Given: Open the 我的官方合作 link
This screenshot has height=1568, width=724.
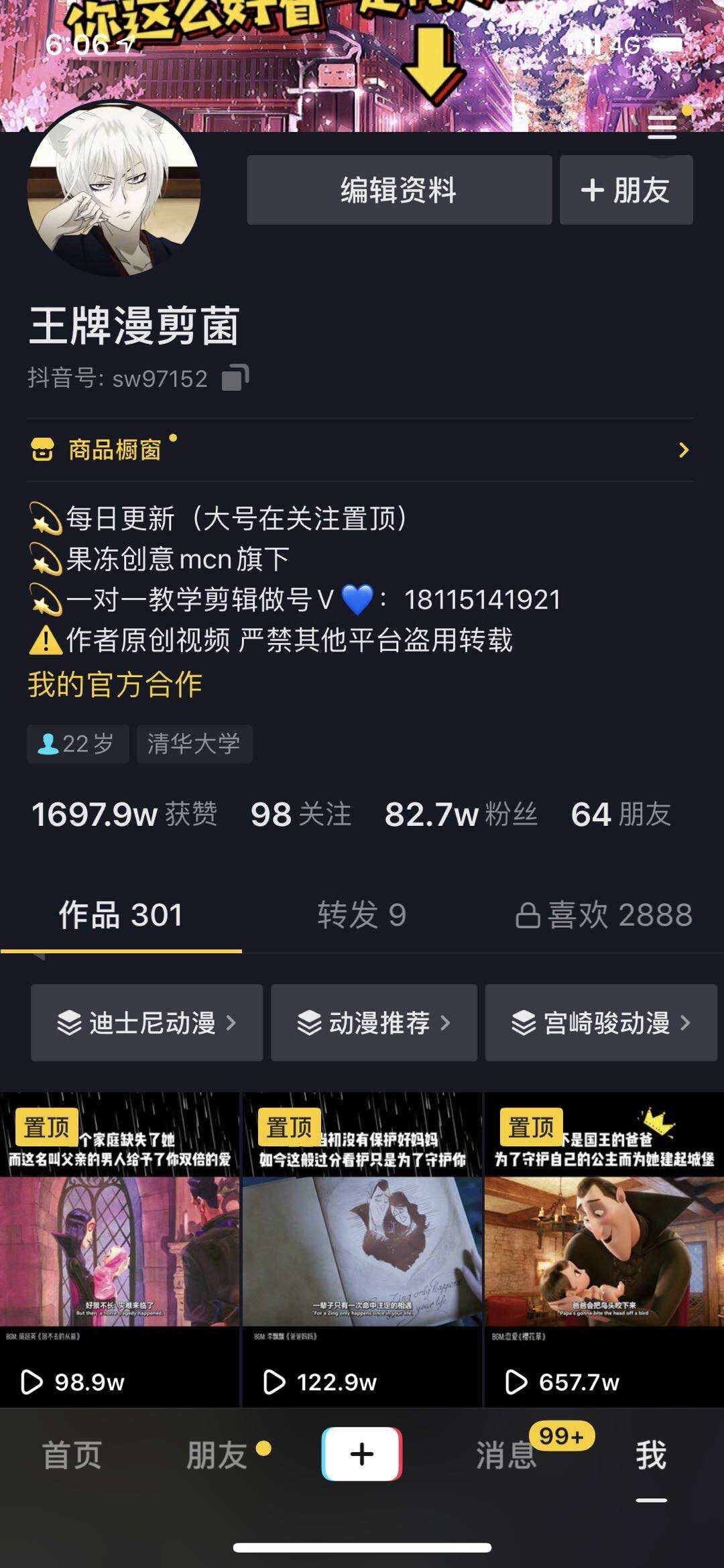Looking at the screenshot, I should tap(115, 684).
